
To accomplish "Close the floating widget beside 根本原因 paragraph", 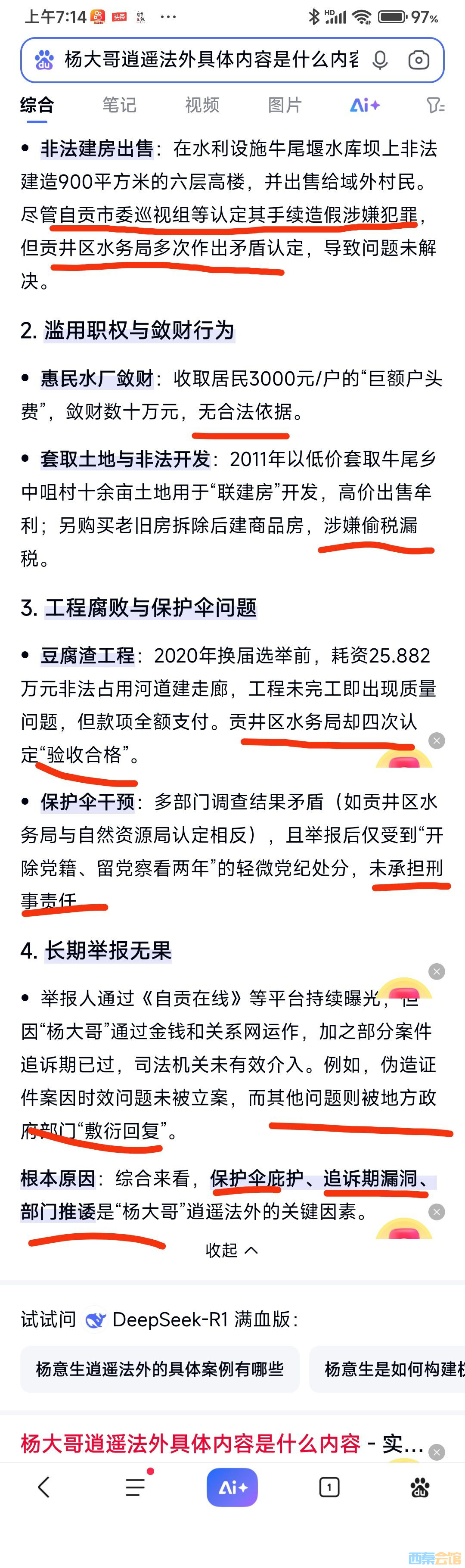I will click(x=437, y=1212).
